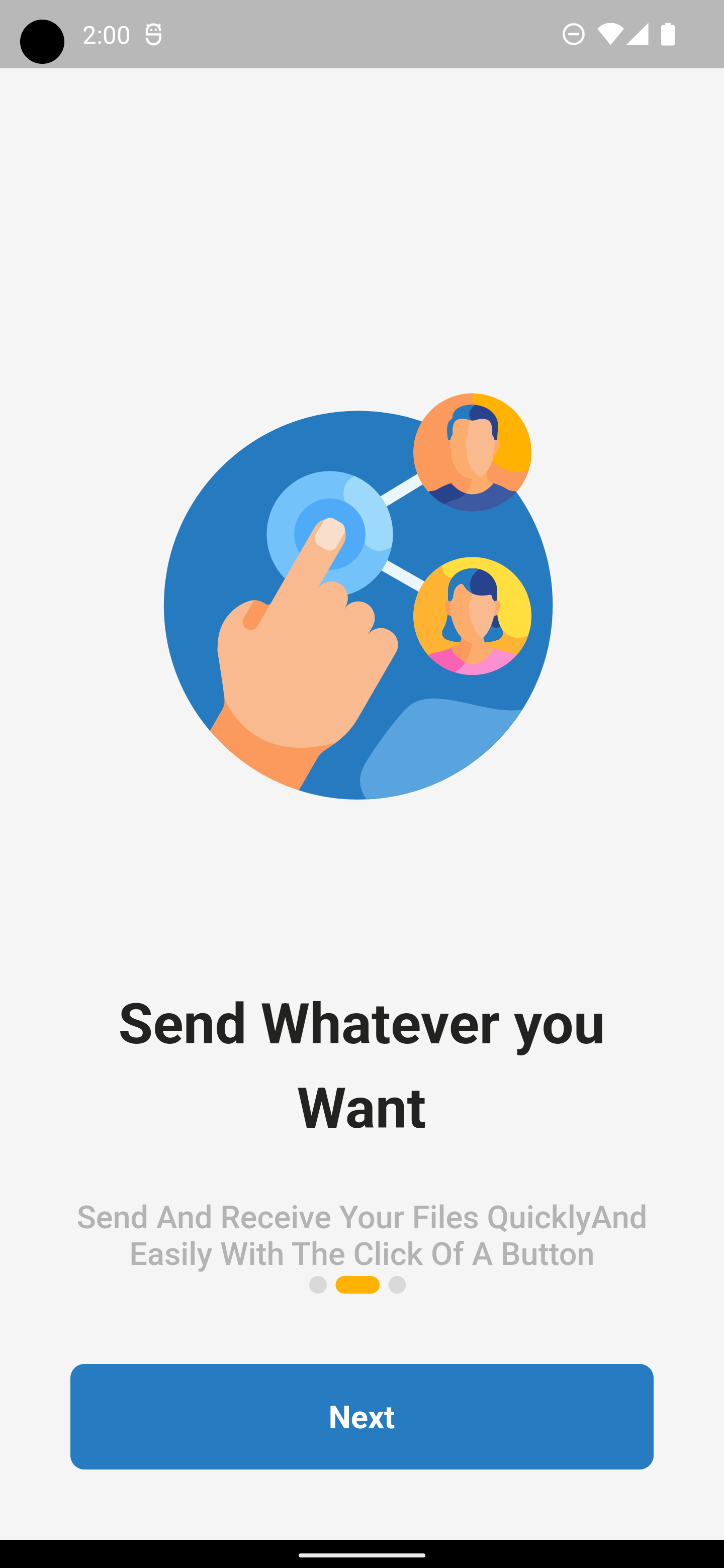The width and height of the screenshot is (724, 1568).
Task: Tap the 'Send Whatever you Want' heading
Action: point(361,1065)
